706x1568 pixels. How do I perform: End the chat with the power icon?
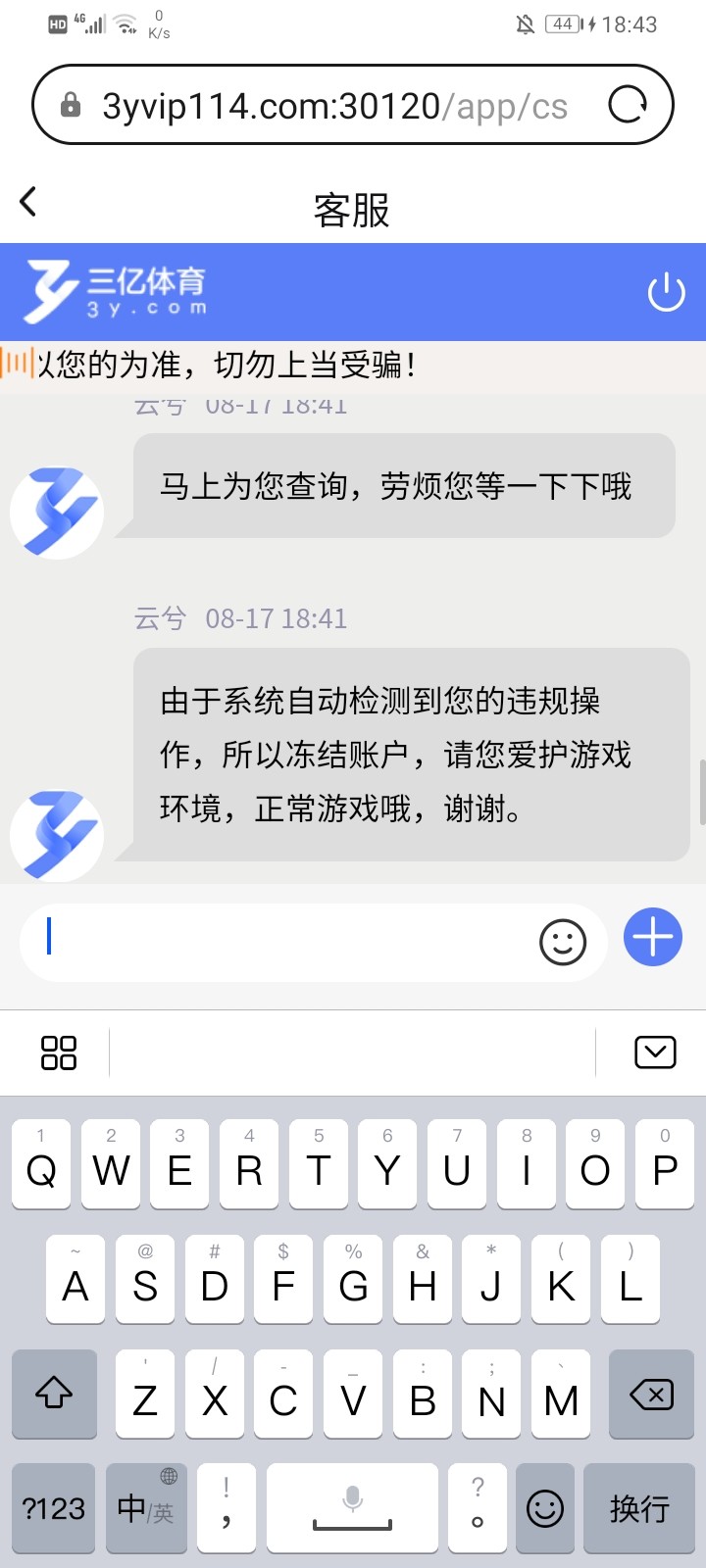(x=666, y=292)
